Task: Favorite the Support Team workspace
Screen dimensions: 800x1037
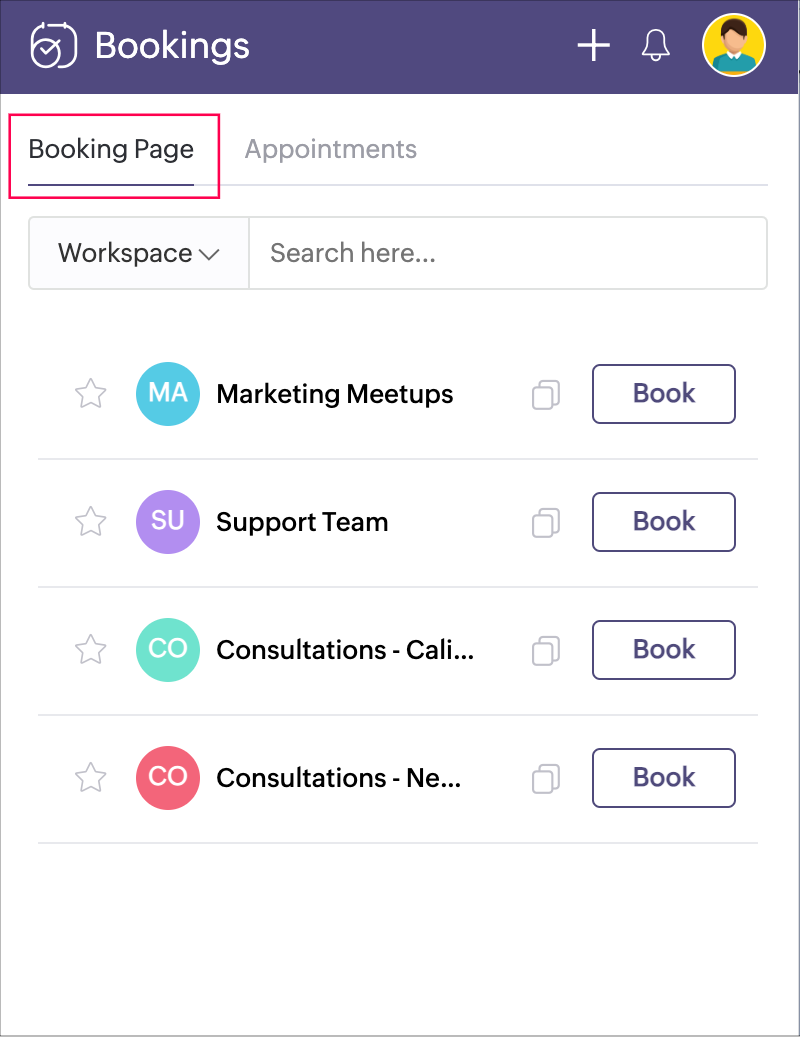Action: pyautogui.click(x=91, y=522)
